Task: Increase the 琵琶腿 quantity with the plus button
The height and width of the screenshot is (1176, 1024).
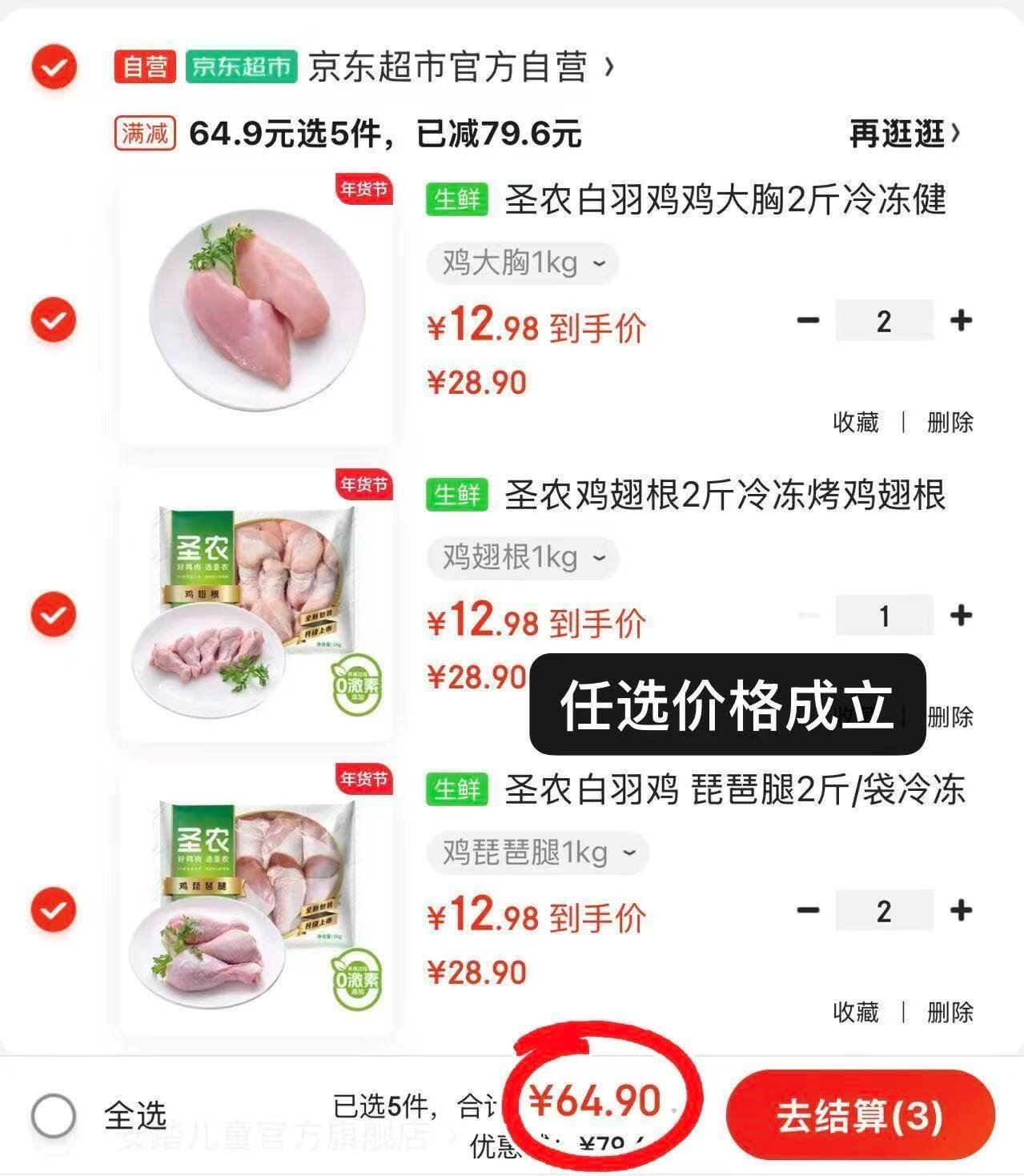Action: pos(961,910)
